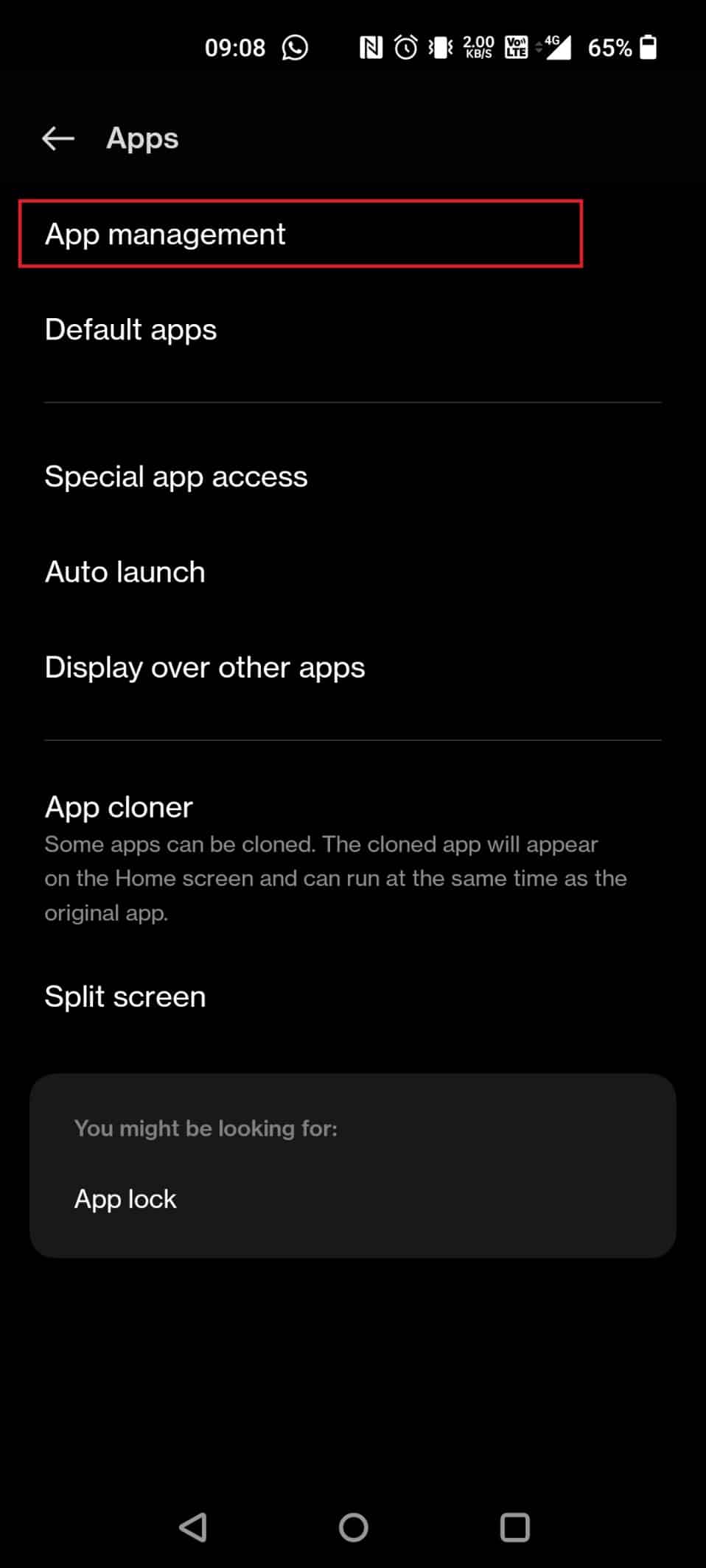Select the App lock suggestion

[126, 1199]
